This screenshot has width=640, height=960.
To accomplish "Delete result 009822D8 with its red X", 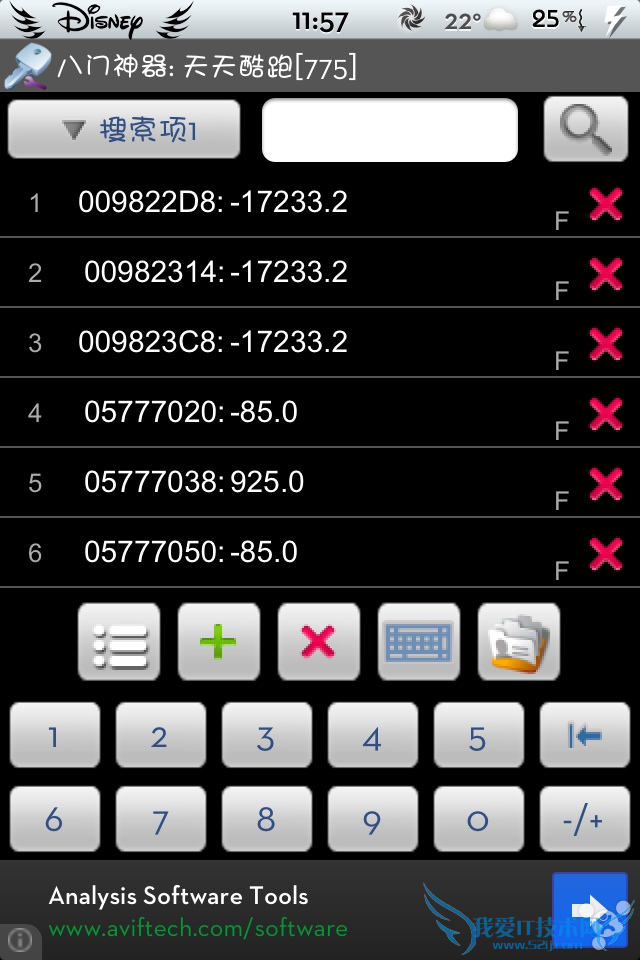I will 605,204.
